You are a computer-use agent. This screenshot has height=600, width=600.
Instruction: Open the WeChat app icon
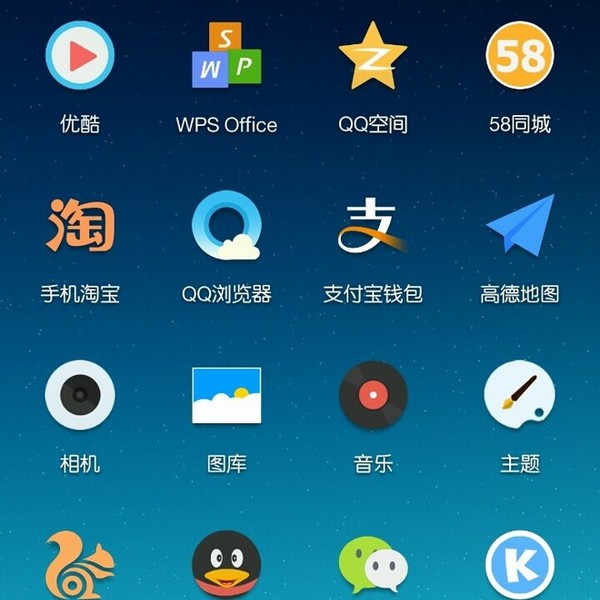373,566
